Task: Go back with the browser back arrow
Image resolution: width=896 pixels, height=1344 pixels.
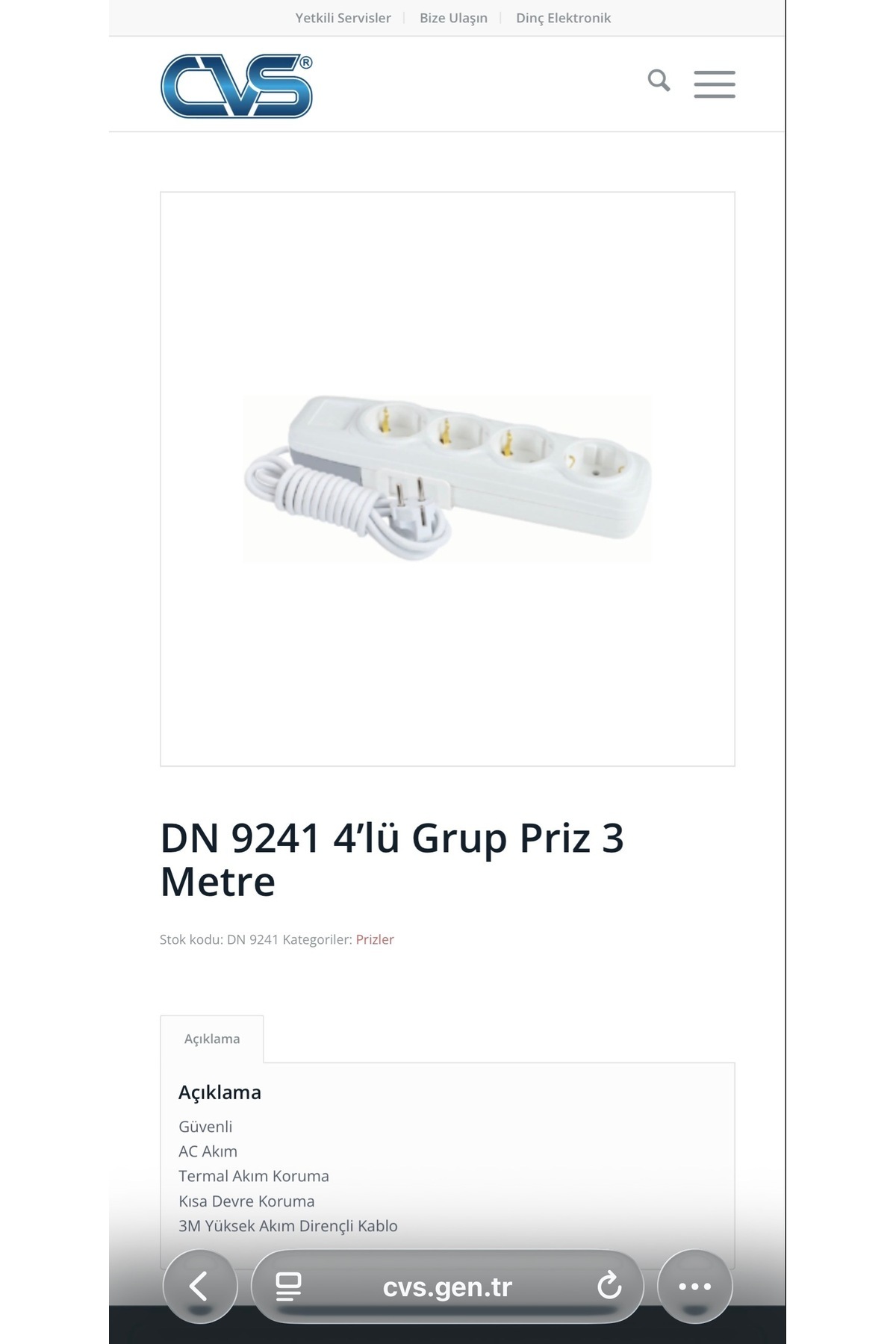Action: pos(200,1287)
